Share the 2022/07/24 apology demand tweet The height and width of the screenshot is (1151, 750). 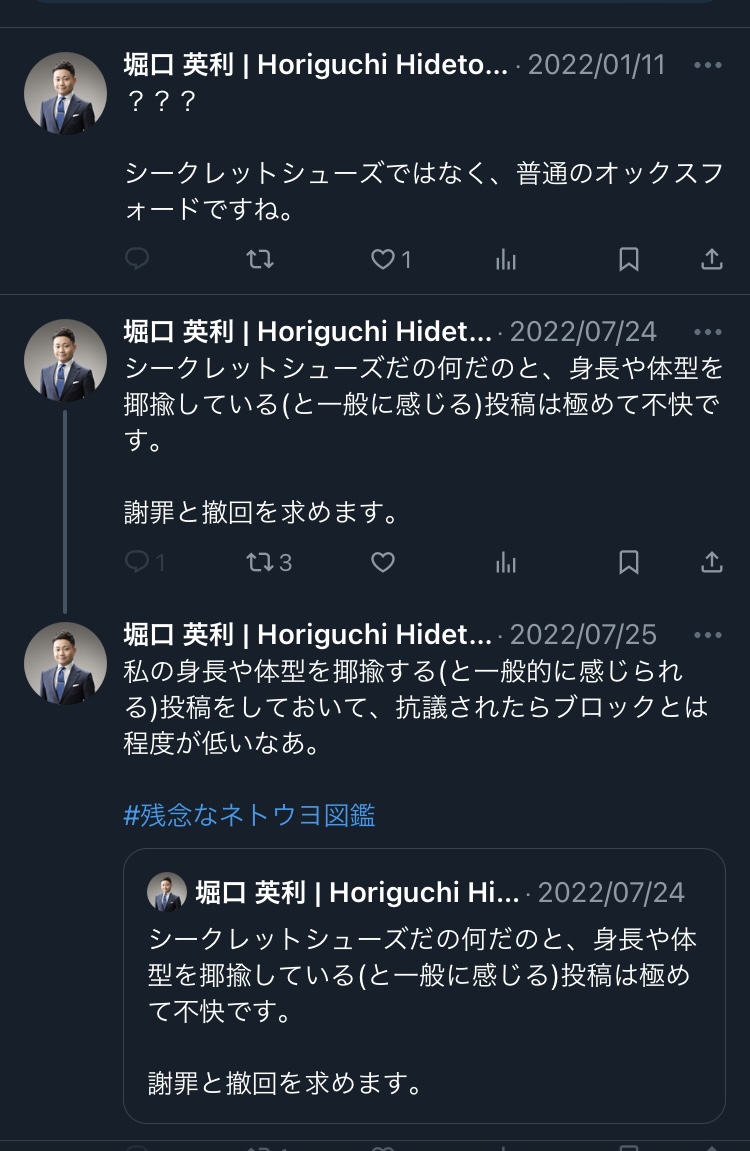tap(711, 563)
